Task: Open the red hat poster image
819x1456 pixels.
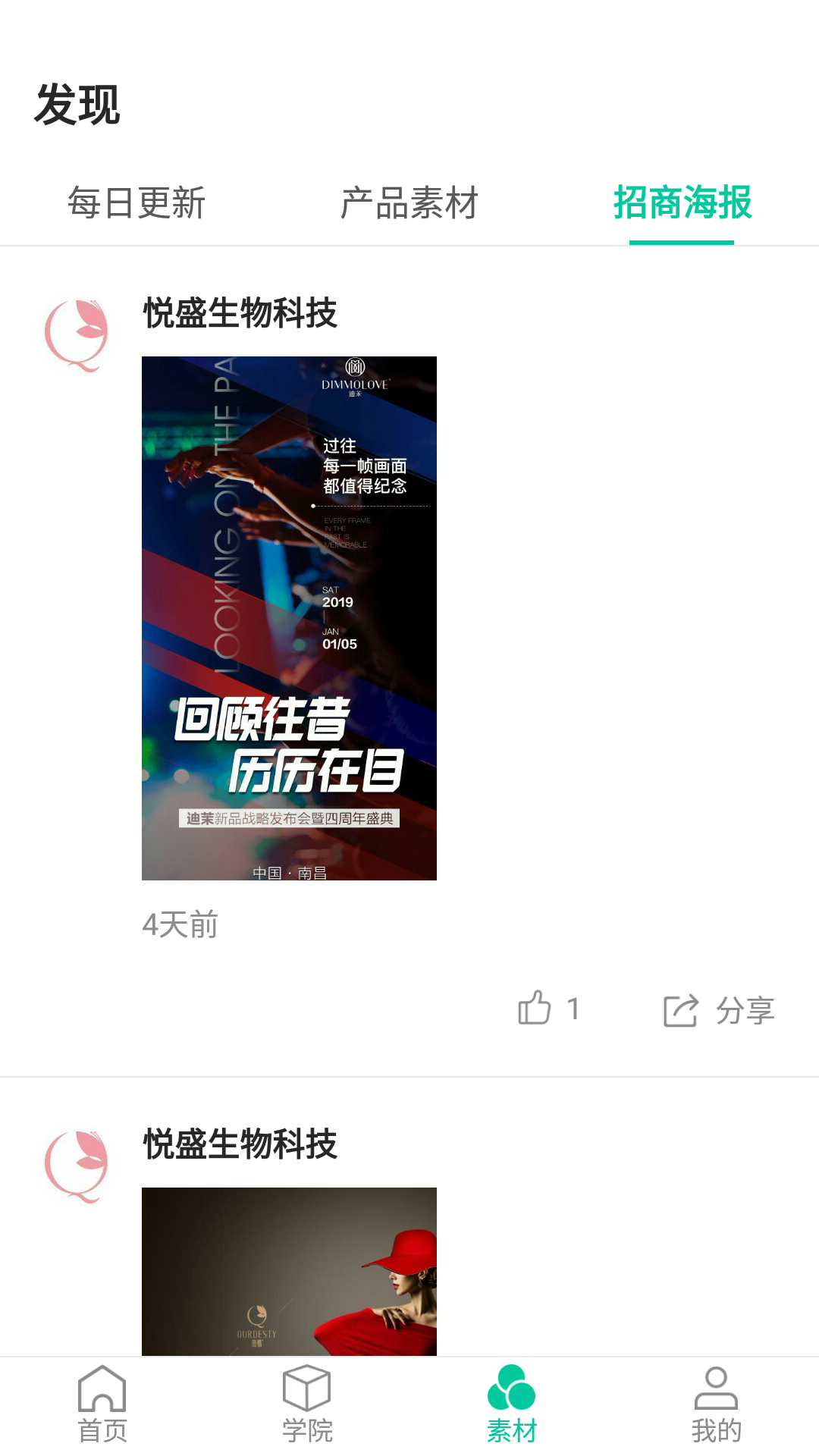Action: [289, 1271]
